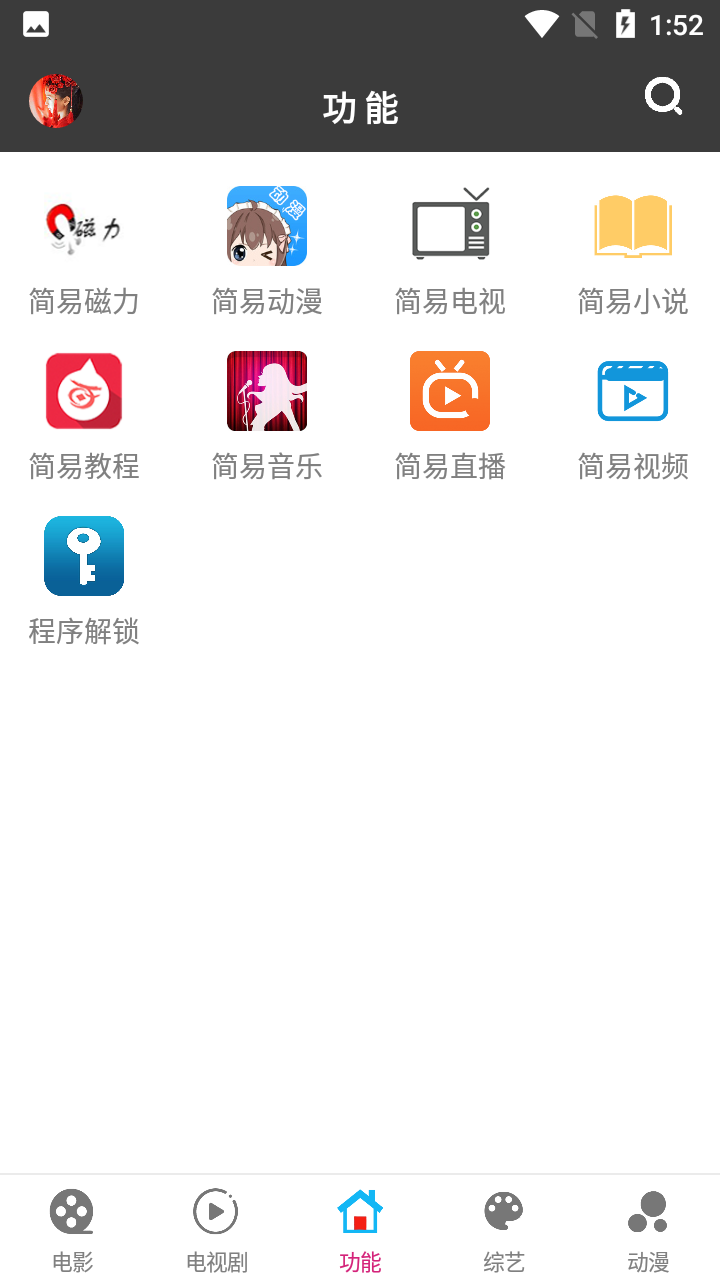Tap the 简易电视 label text
The image size is (720, 1280).
[450, 302]
